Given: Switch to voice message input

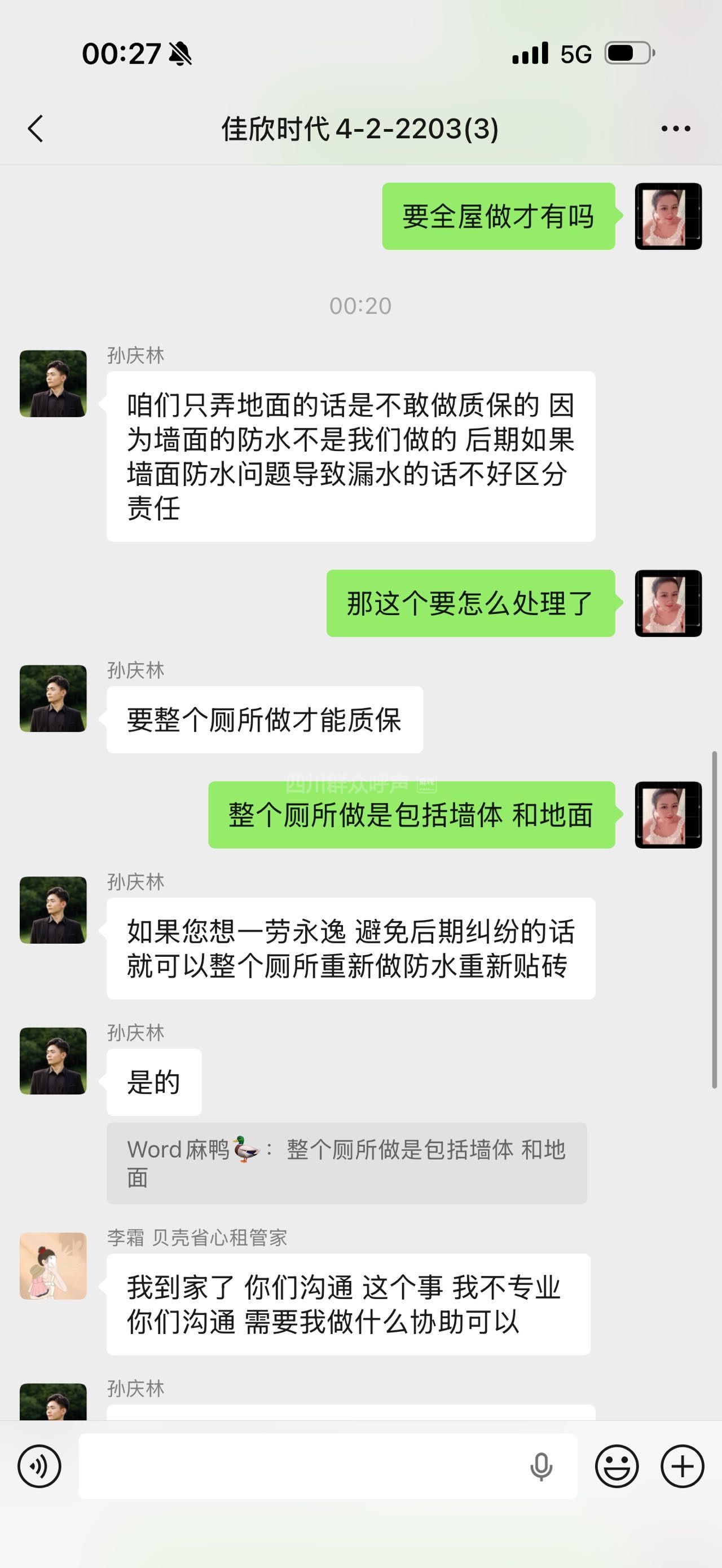Looking at the screenshot, I should (x=39, y=1467).
